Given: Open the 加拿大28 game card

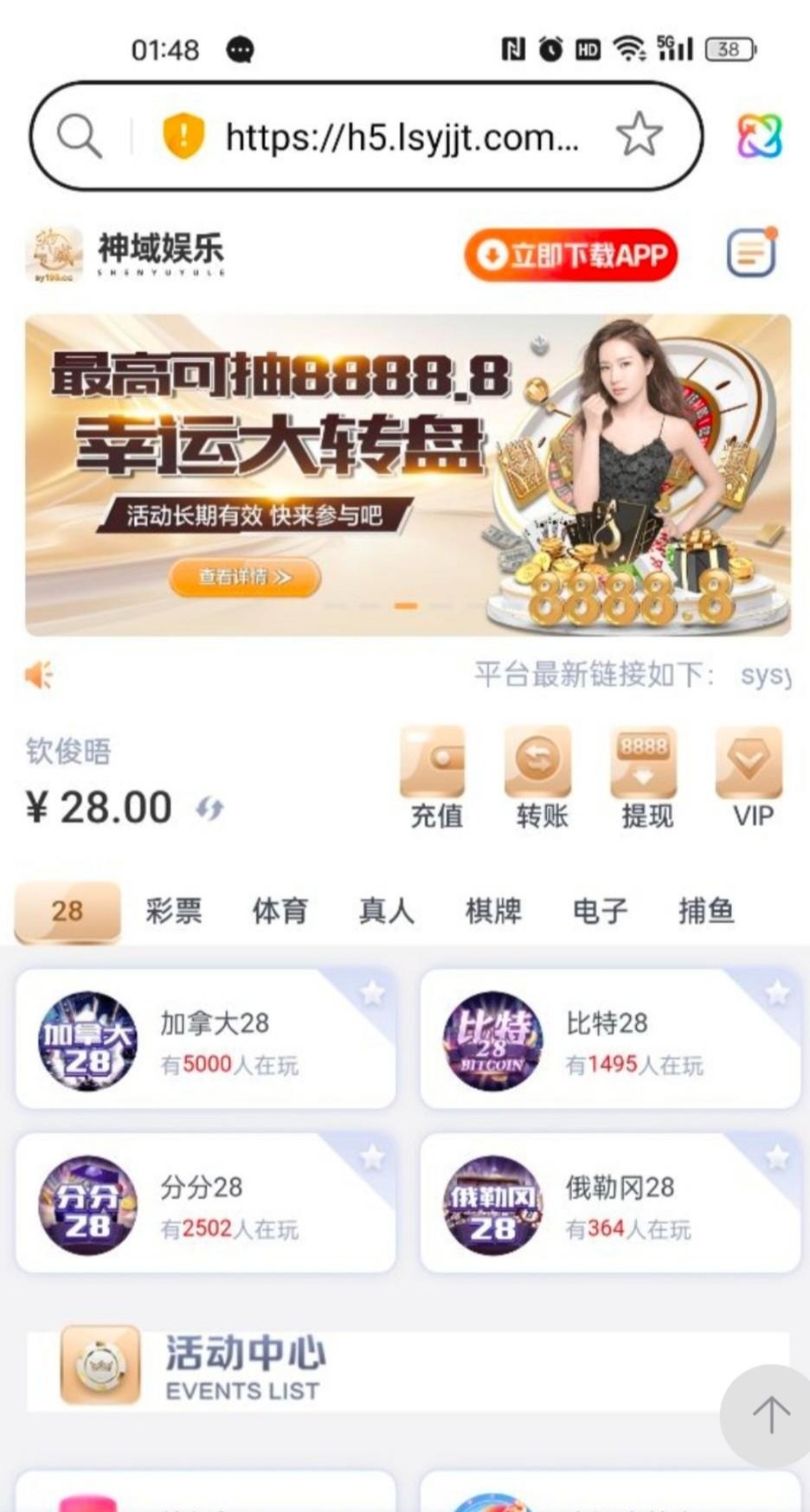Looking at the screenshot, I should [205, 1040].
